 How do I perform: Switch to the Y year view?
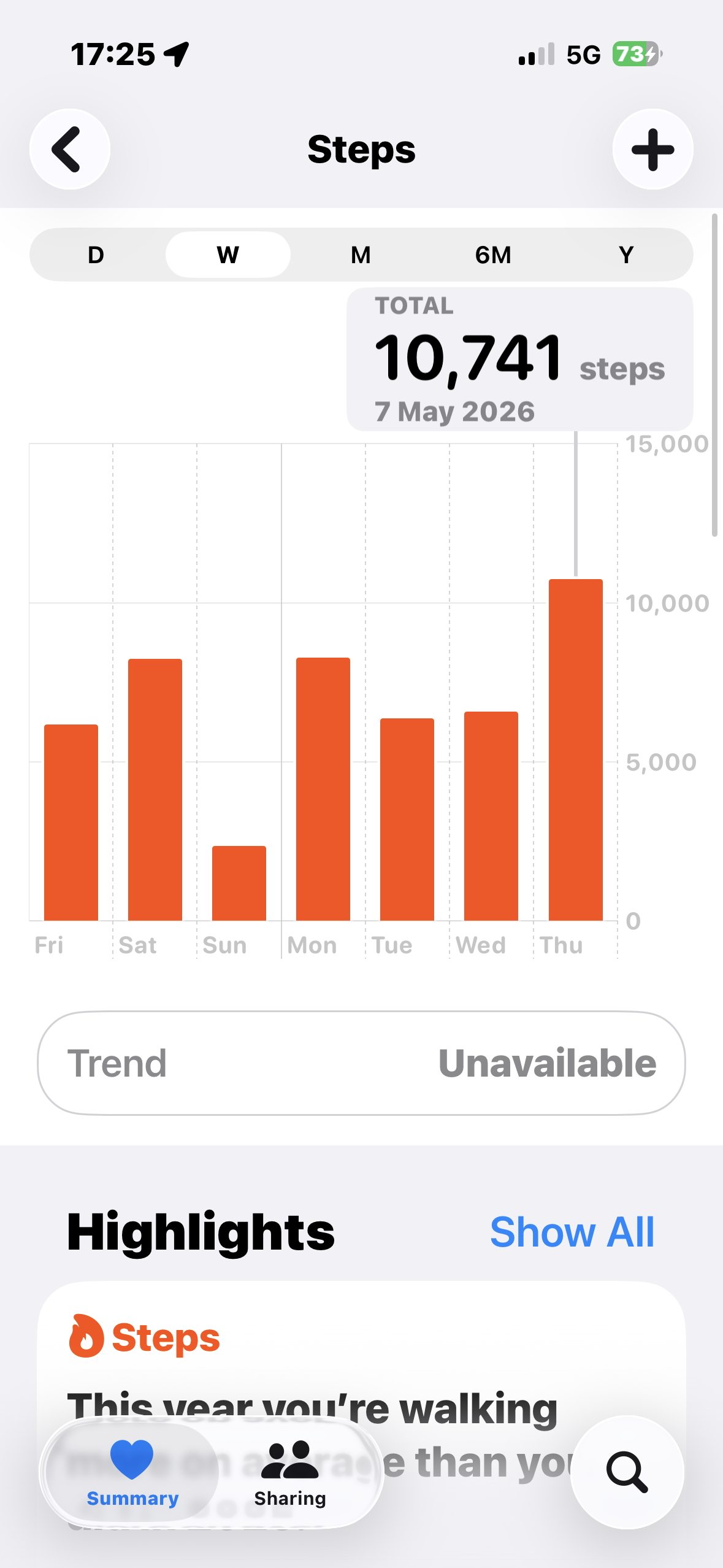pos(625,255)
